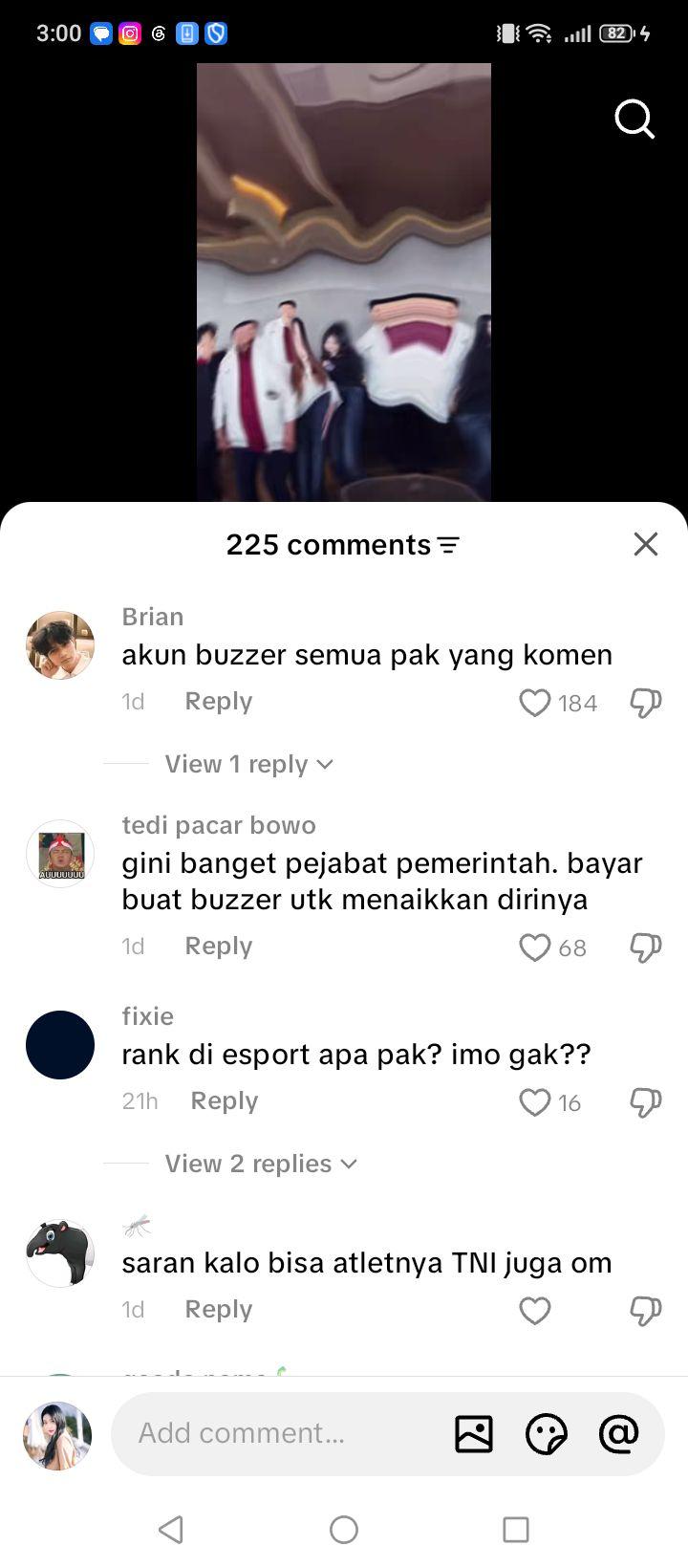Go back with the system back button

click(171, 1530)
